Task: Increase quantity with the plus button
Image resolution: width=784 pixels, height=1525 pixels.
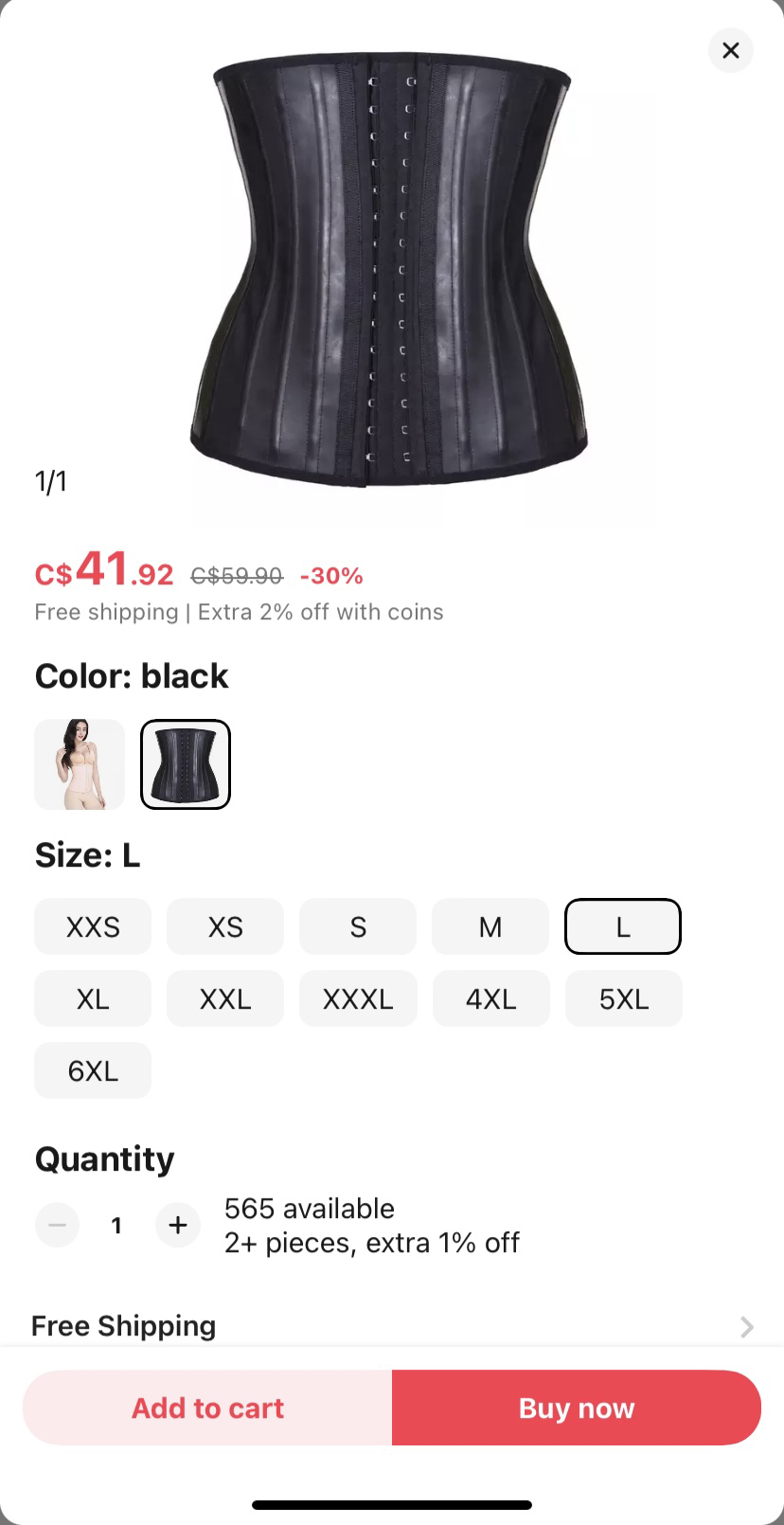Action: tap(178, 1226)
